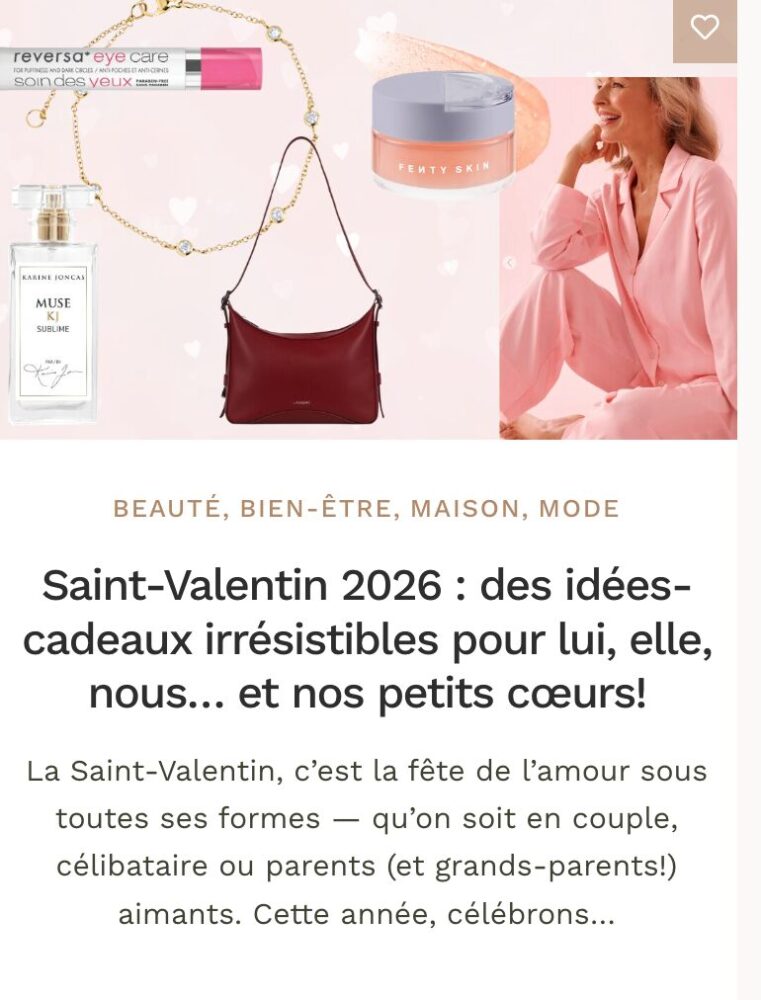Open the BEAUTÉ category
This screenshot has width=761, height=1000.
[166, 509]
